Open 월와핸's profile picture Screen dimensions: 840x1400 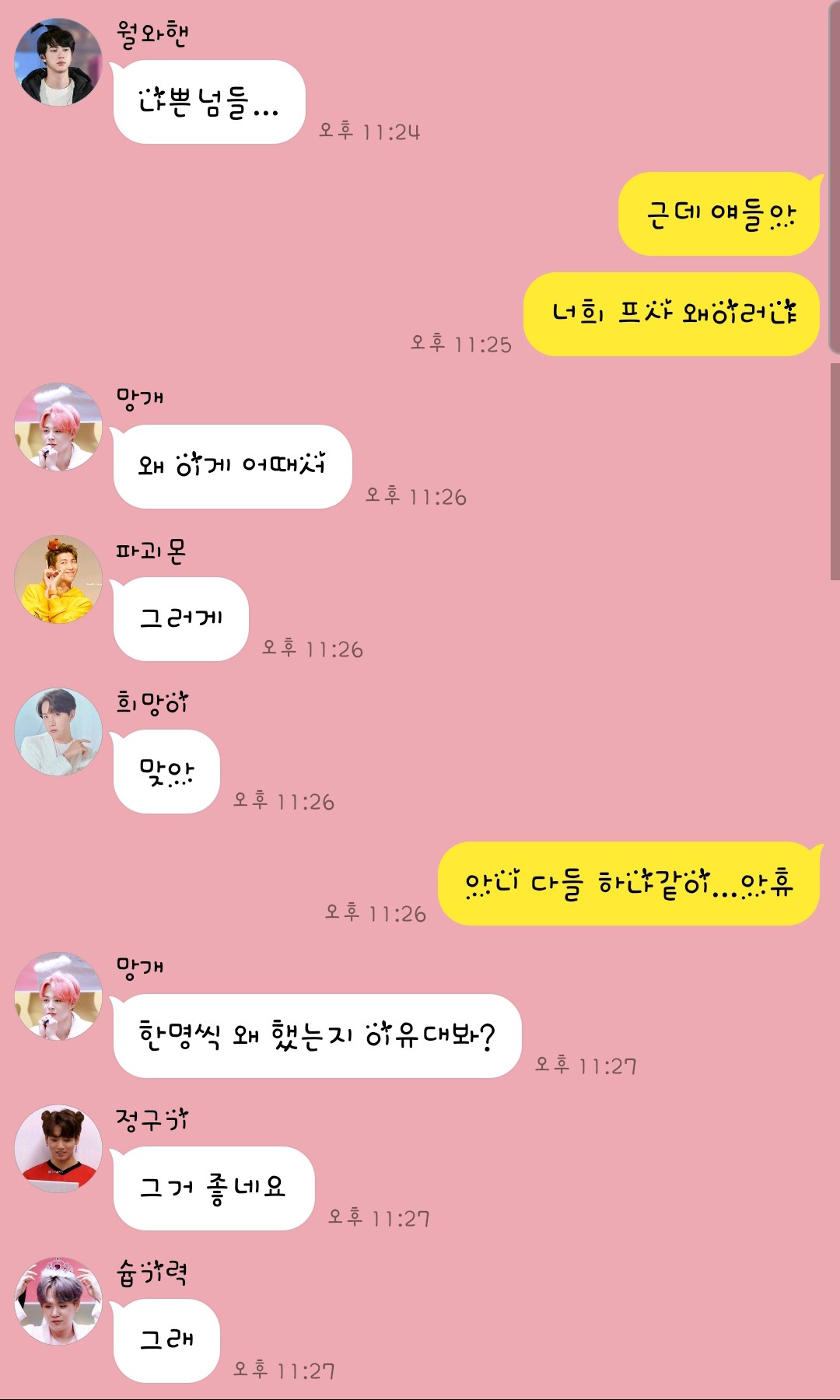[58, 62]
